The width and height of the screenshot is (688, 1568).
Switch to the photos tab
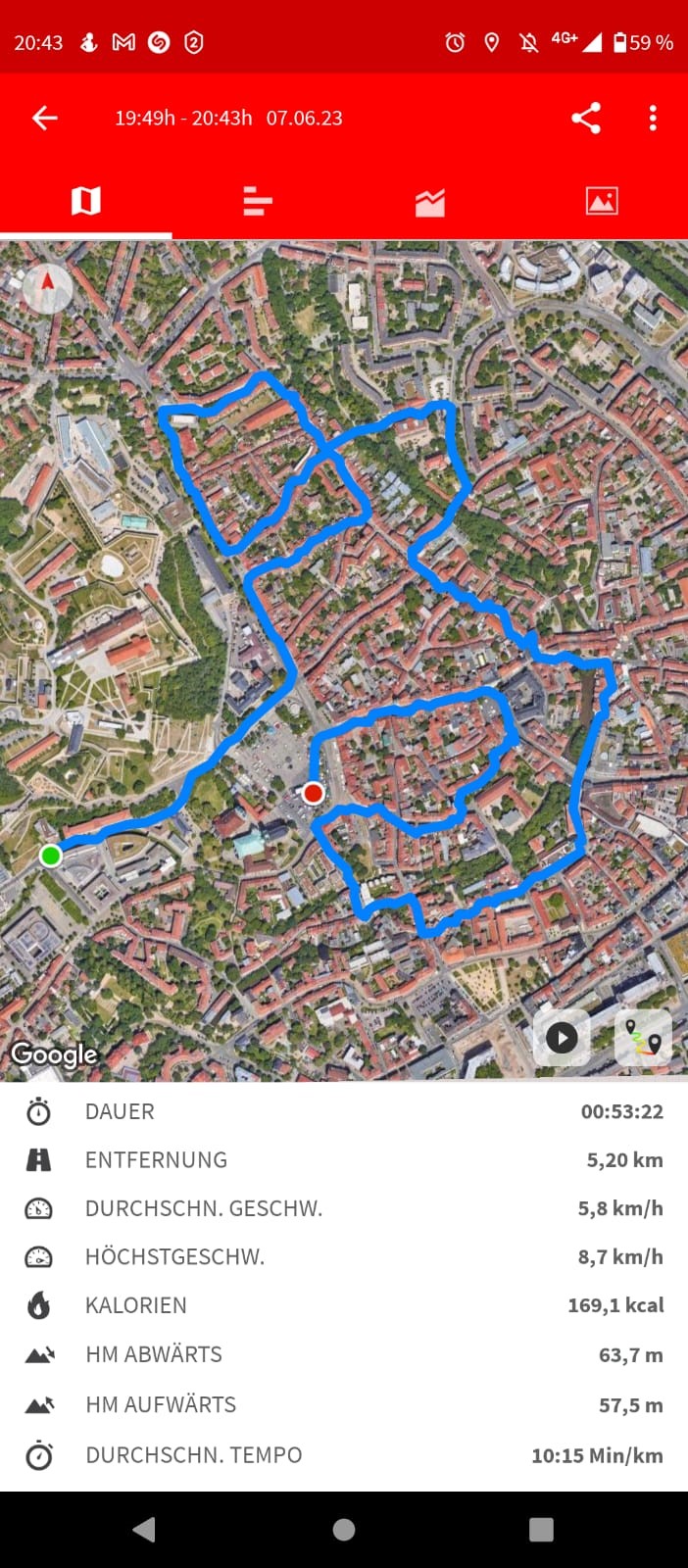[602, 202]
